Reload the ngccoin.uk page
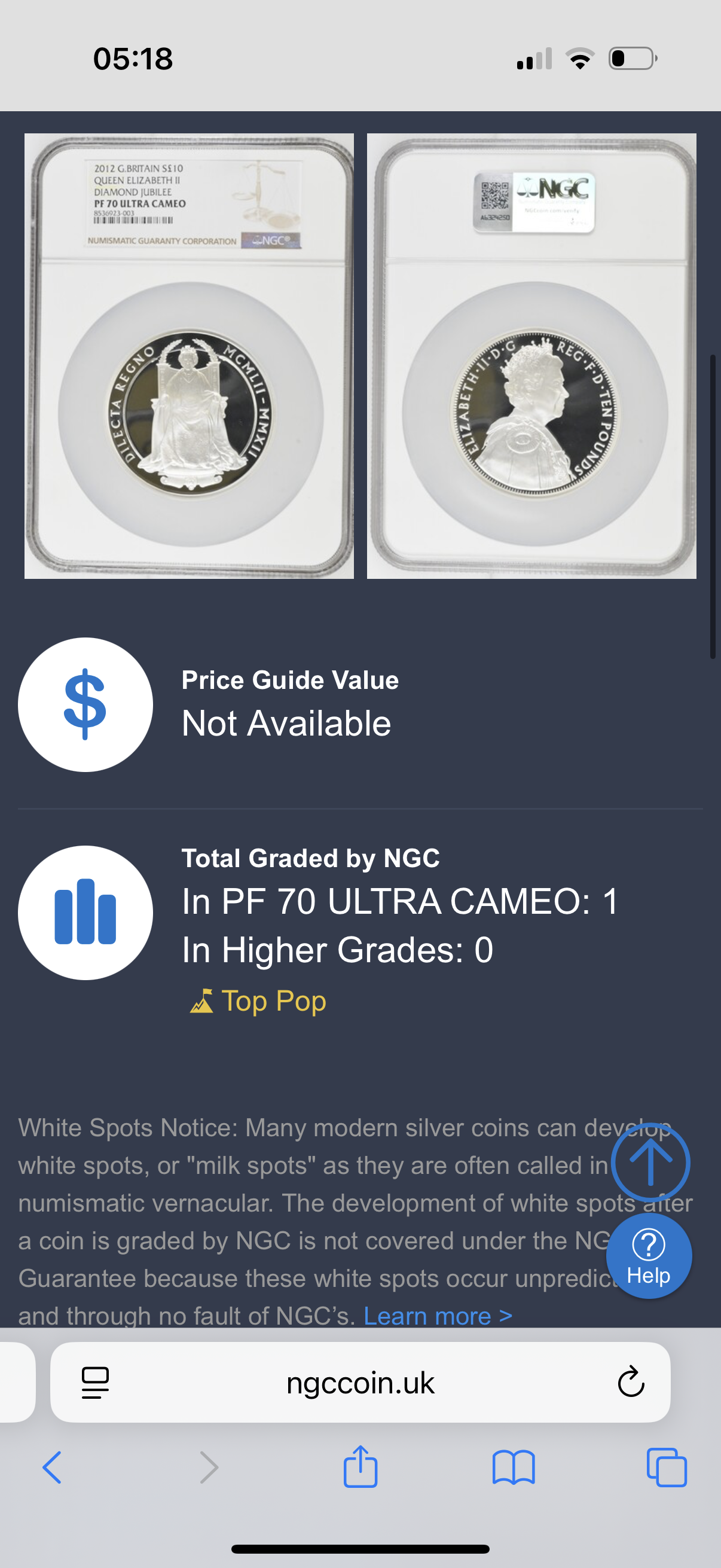This screenshot has width=721, height=1568. click(630, 1383)
